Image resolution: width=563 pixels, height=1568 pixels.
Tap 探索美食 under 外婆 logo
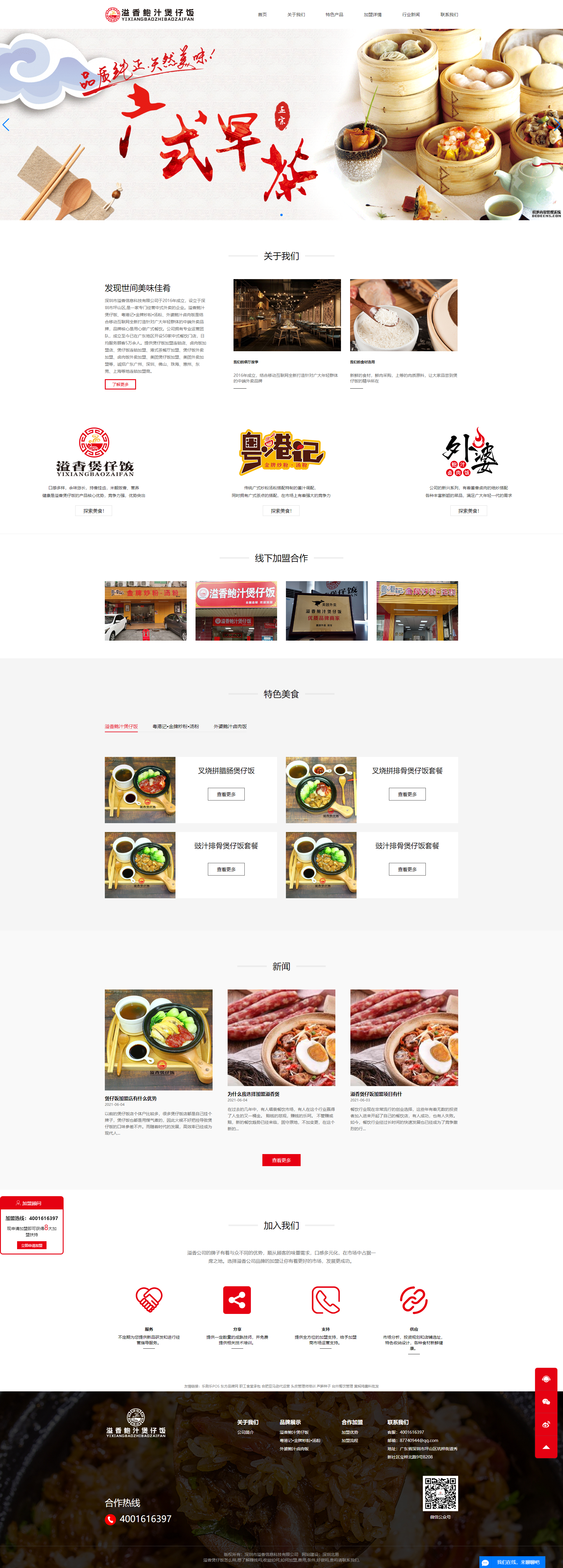[x=468, y=511]
